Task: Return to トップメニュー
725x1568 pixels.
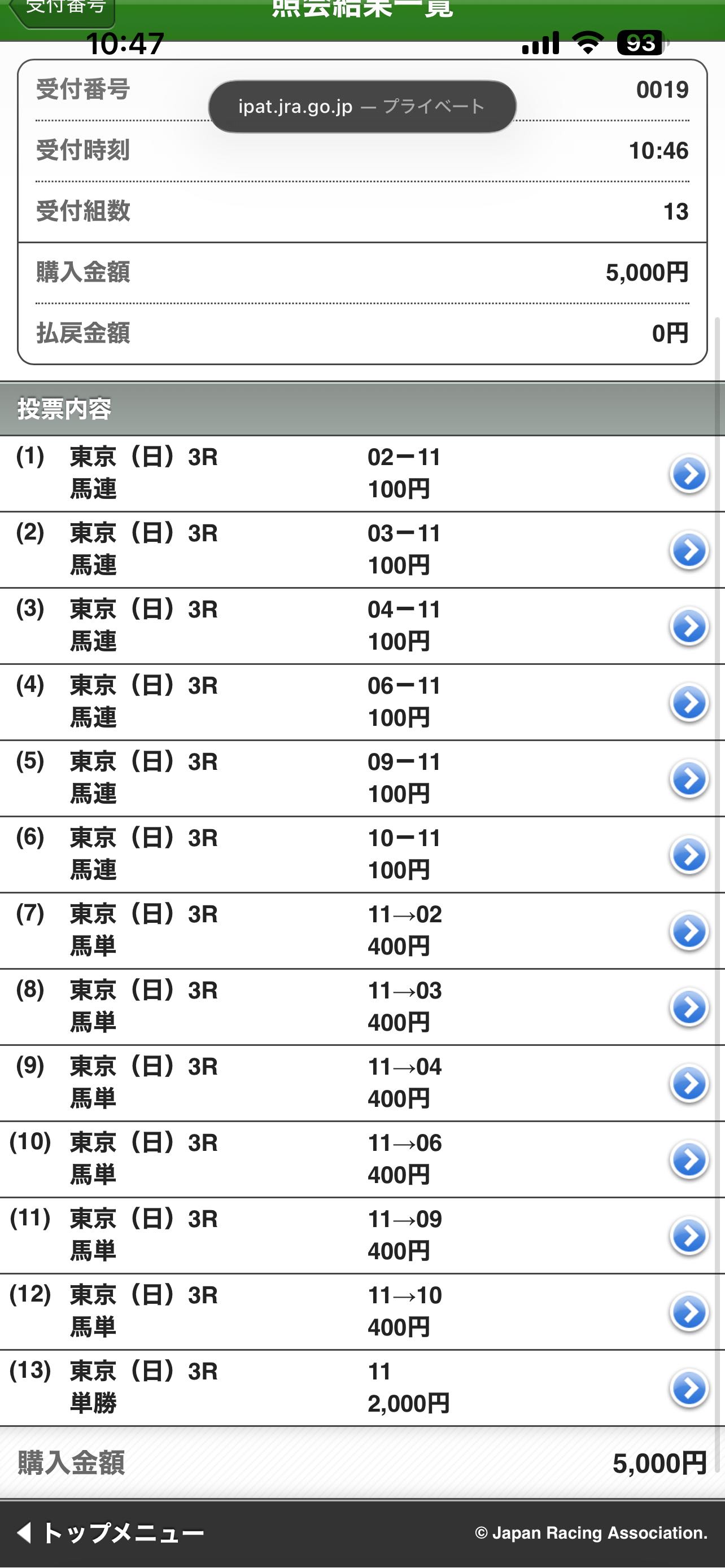Action: pos(111,1532)
